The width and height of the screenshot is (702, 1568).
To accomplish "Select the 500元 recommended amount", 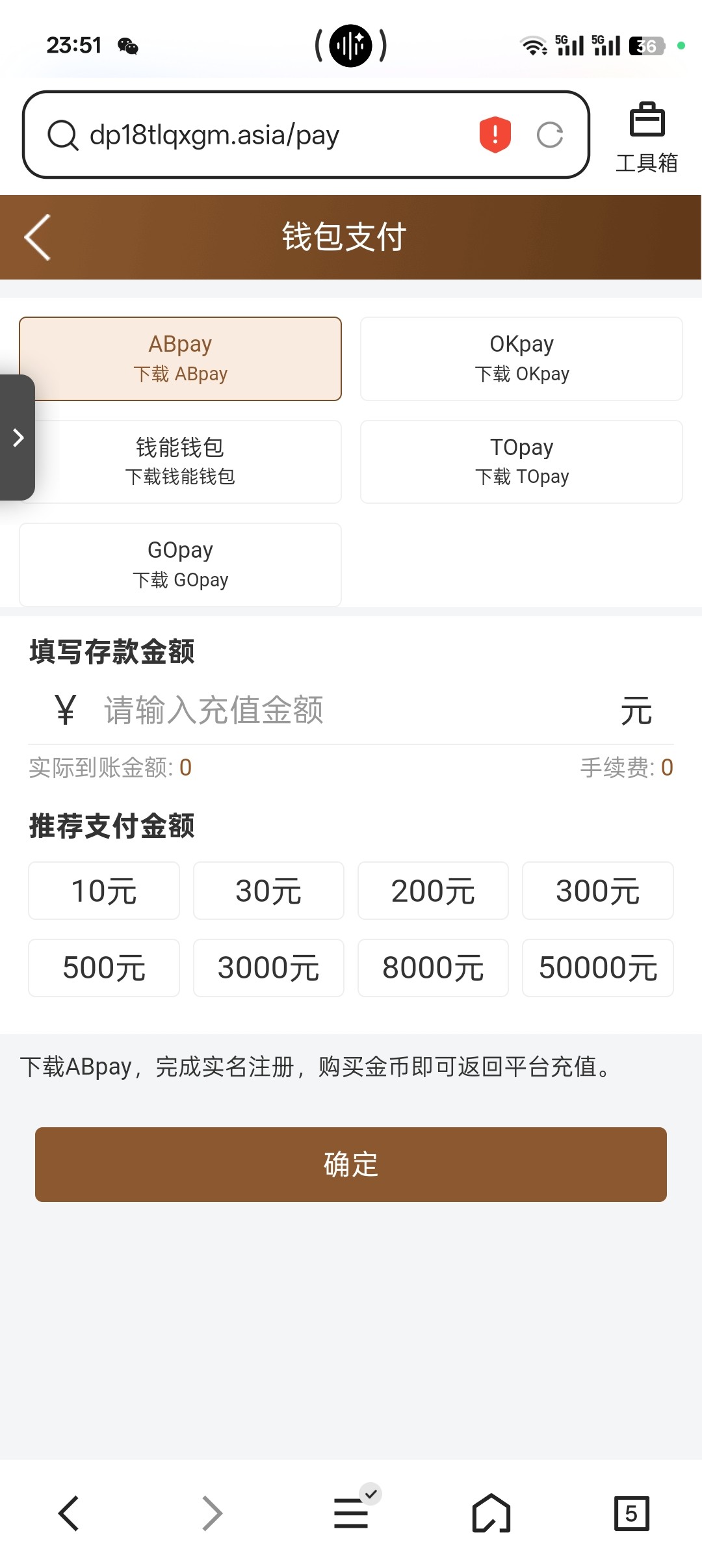I will click(x=104, y=967).
